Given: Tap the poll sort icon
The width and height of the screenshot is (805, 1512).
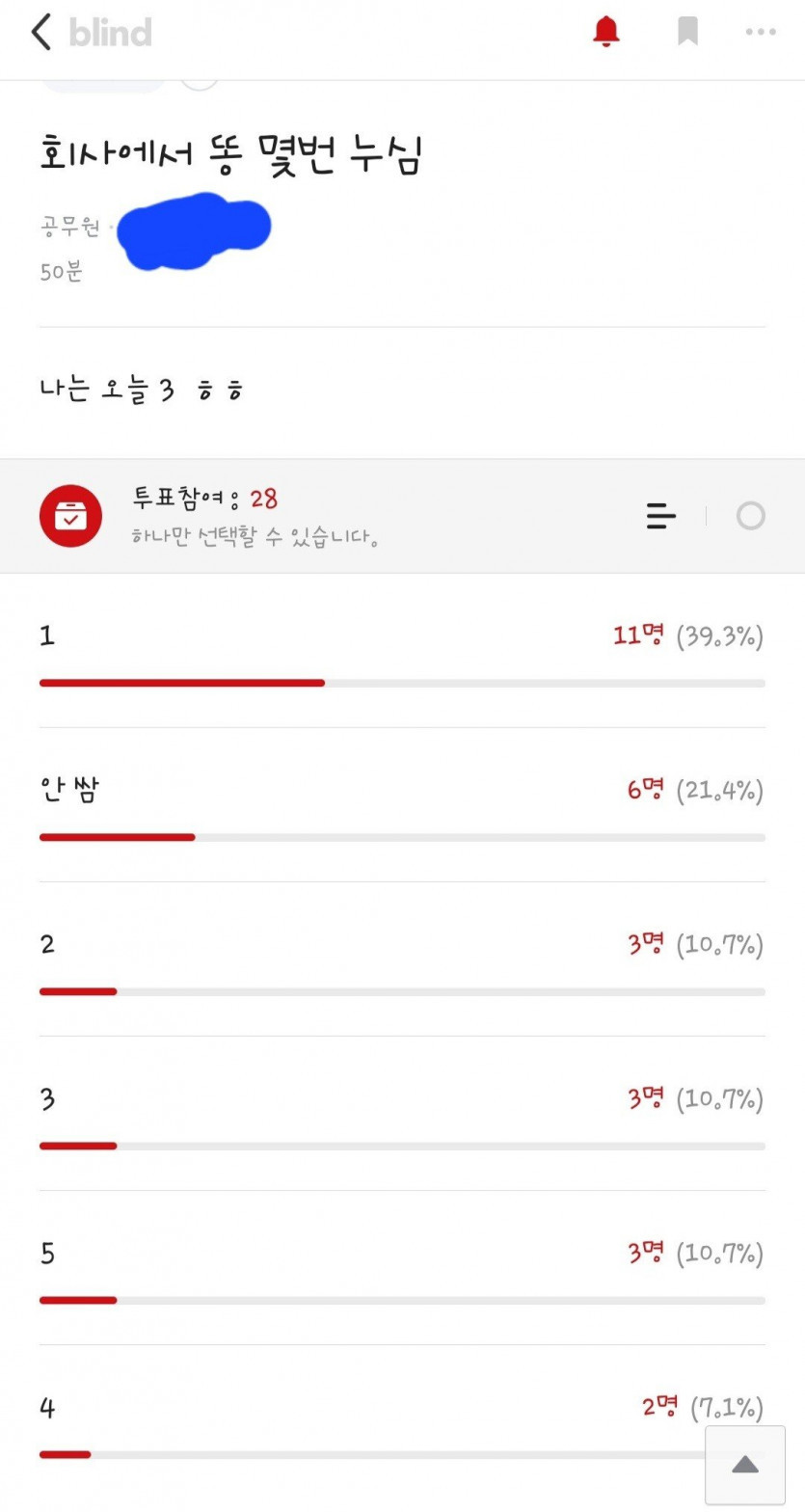Looking at the screenshot, I should point(661,516).
